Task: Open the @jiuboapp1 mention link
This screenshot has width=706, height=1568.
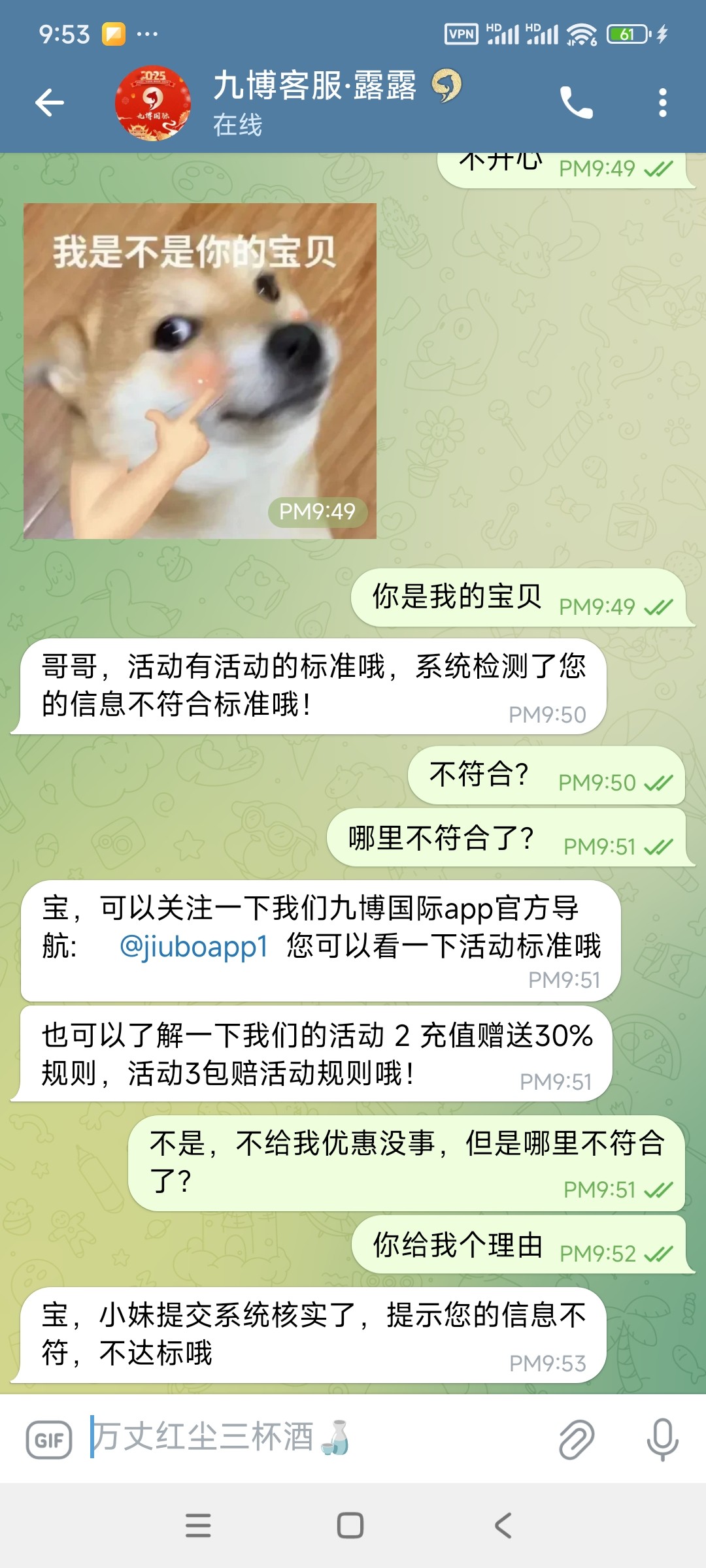Action: pyautogui.click(x=194, y=946)
